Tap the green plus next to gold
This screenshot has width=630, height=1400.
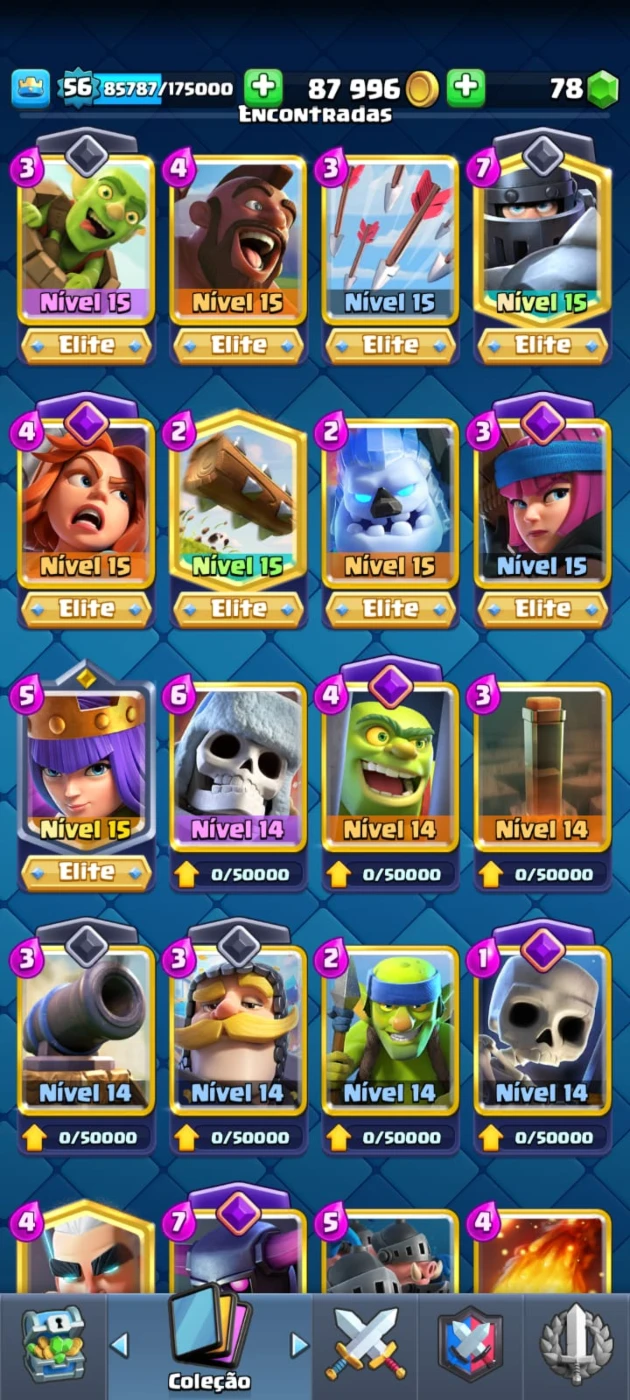466,89
